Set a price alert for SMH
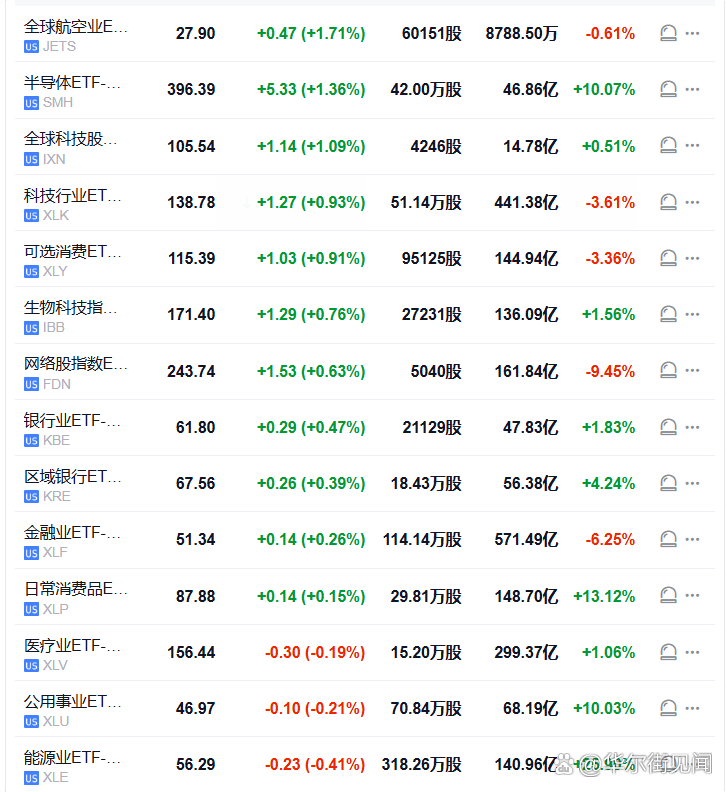The image size is (727, 792). 669,90
